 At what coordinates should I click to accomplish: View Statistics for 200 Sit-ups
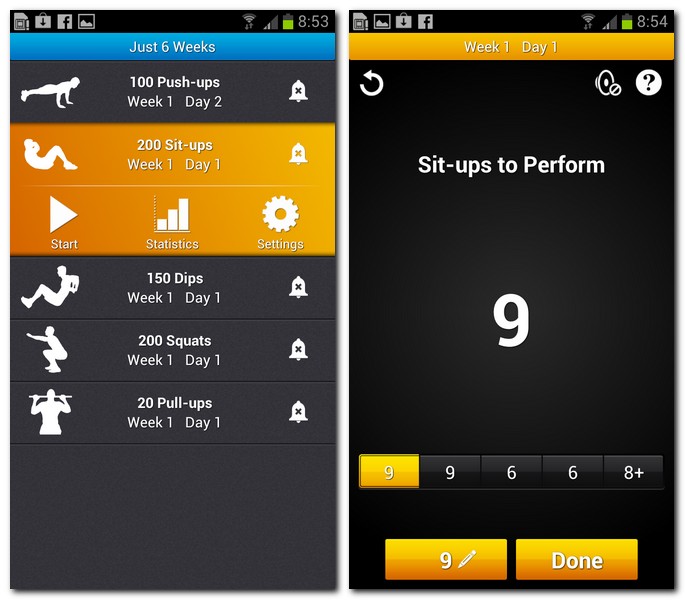point(172,222)
